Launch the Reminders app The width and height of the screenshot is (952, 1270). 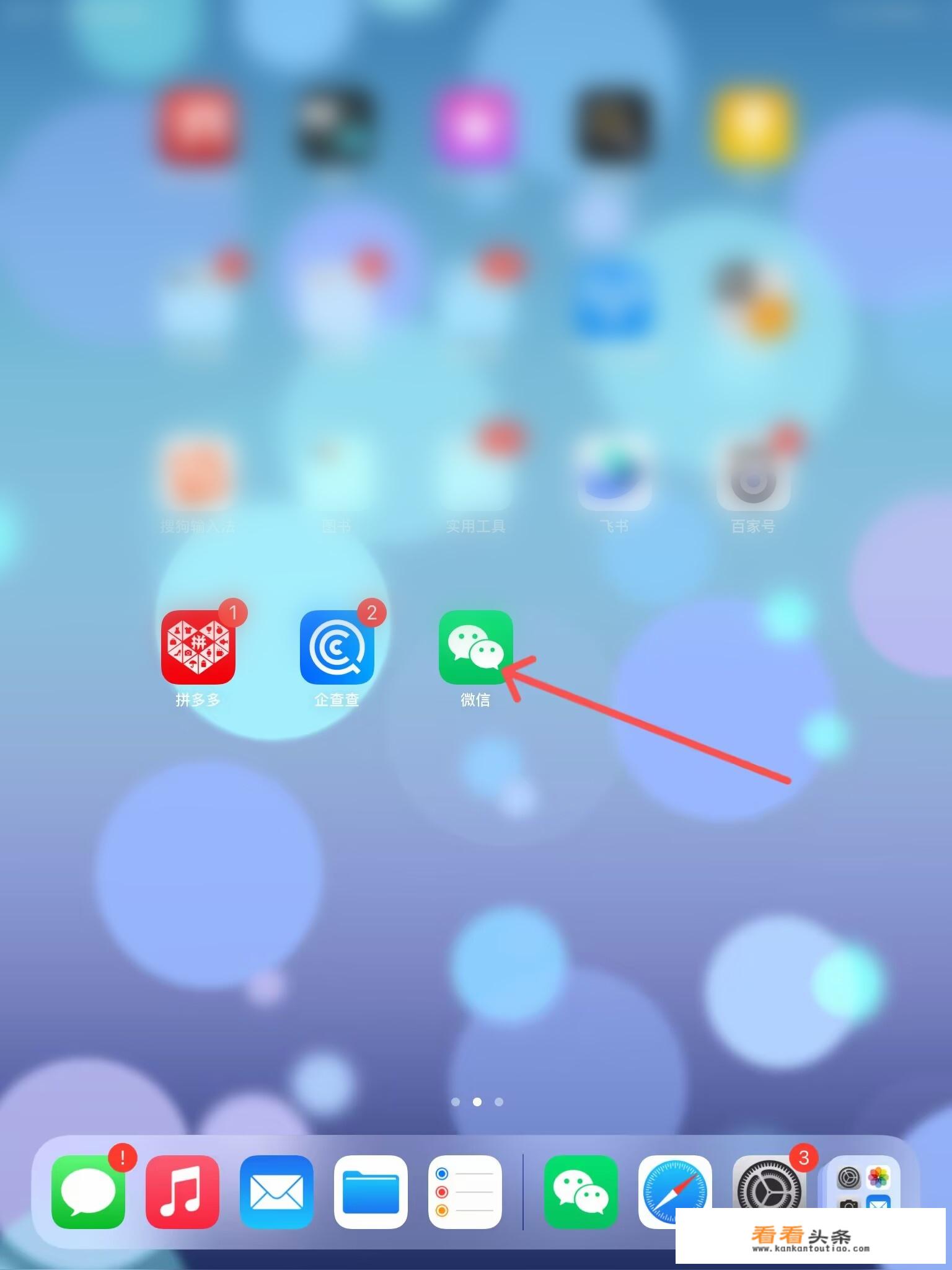click(465, 1192)
